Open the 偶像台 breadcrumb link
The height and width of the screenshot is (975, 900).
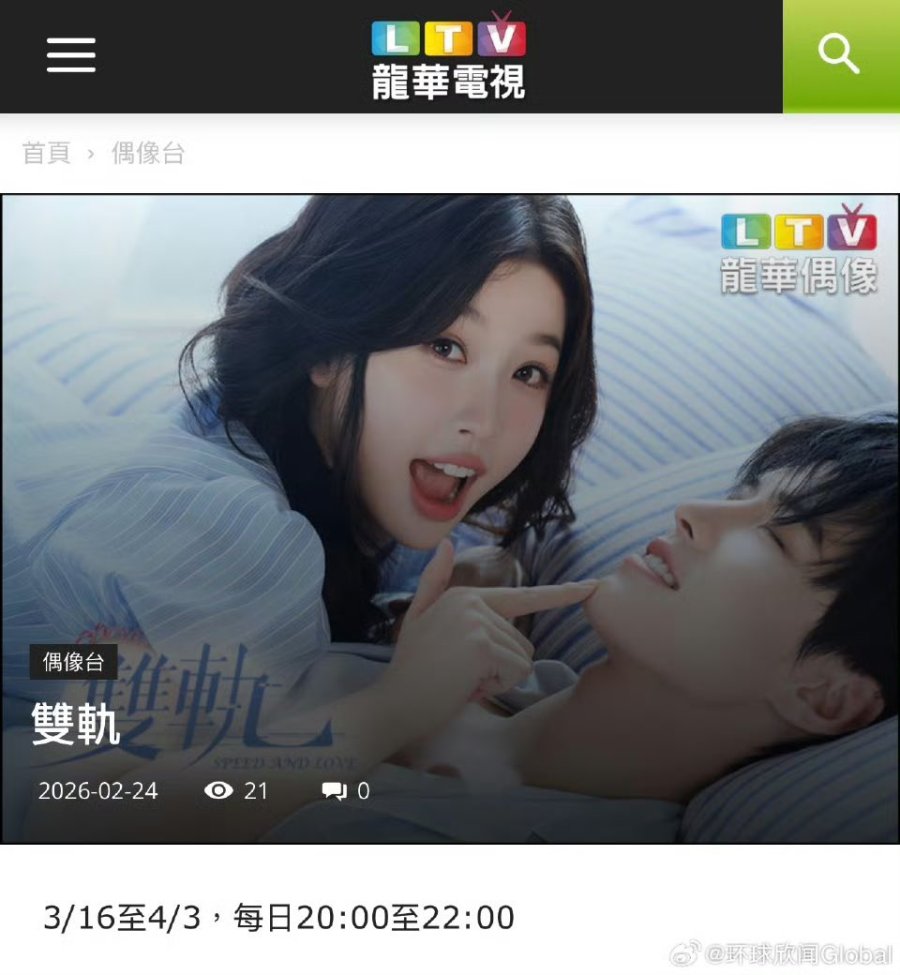tap(148, 153)
